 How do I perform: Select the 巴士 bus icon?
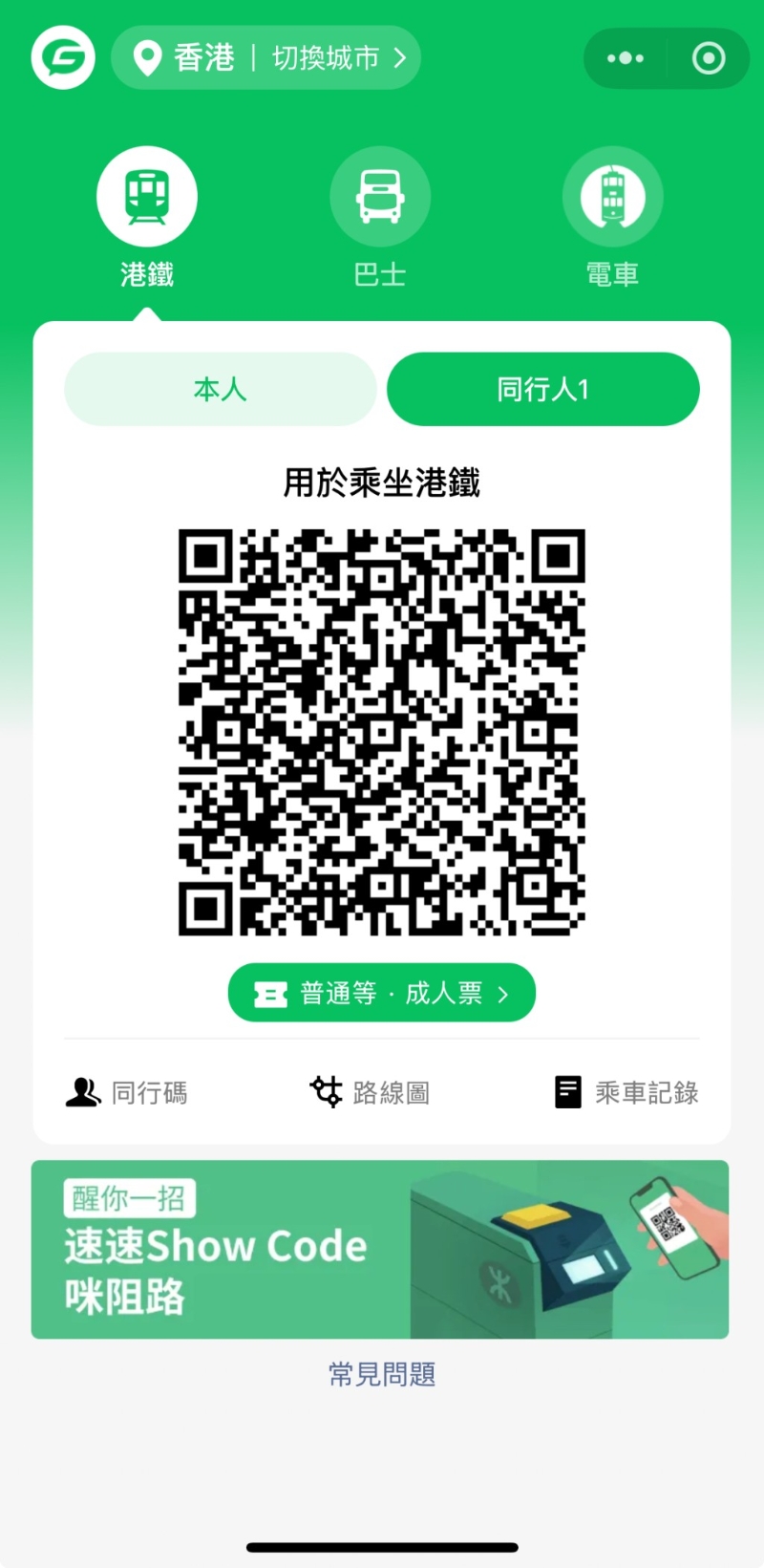pos(380,195)
